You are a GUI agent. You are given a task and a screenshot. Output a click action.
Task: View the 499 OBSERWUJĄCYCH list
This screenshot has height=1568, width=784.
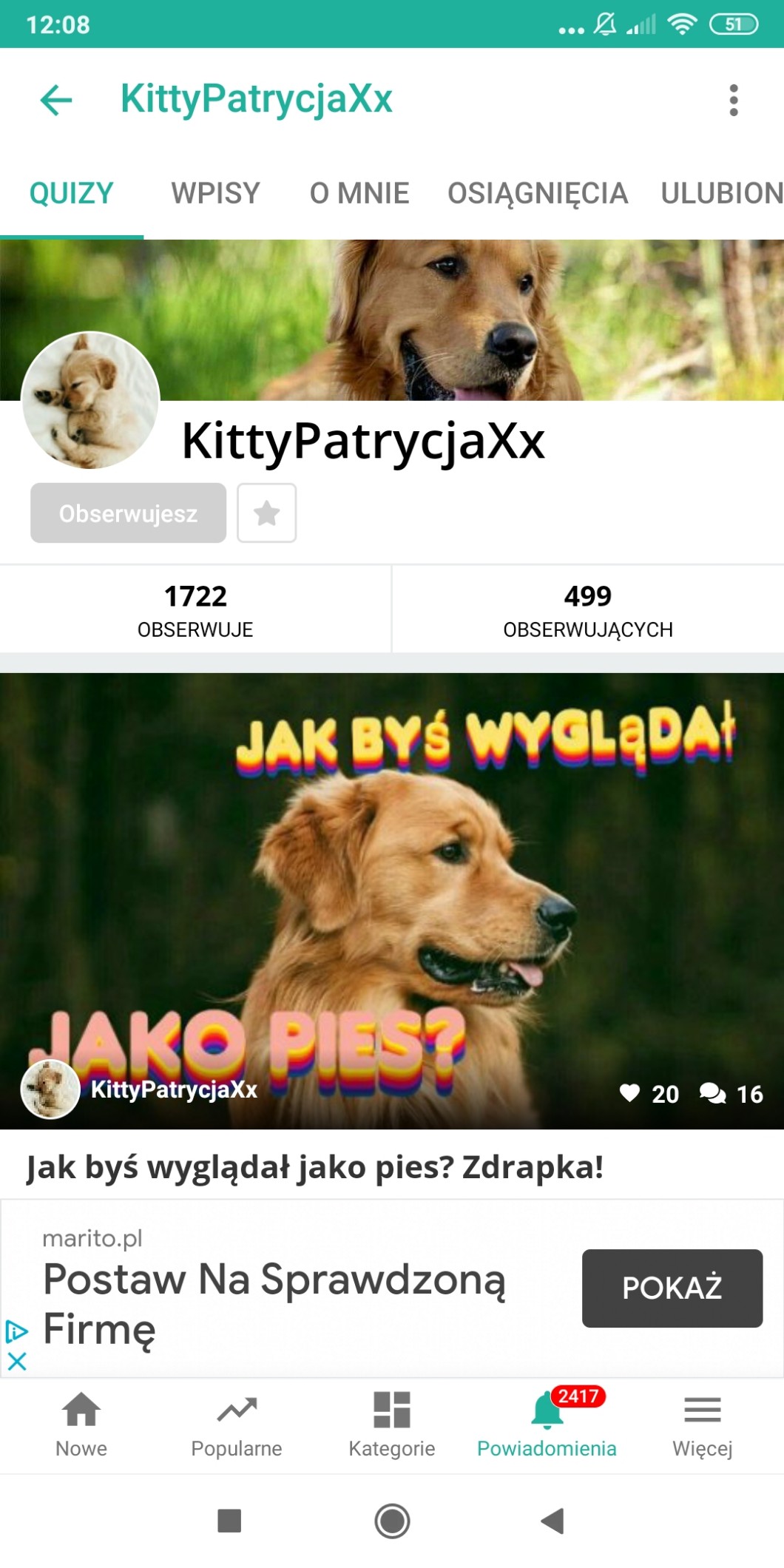click(588, 609)
